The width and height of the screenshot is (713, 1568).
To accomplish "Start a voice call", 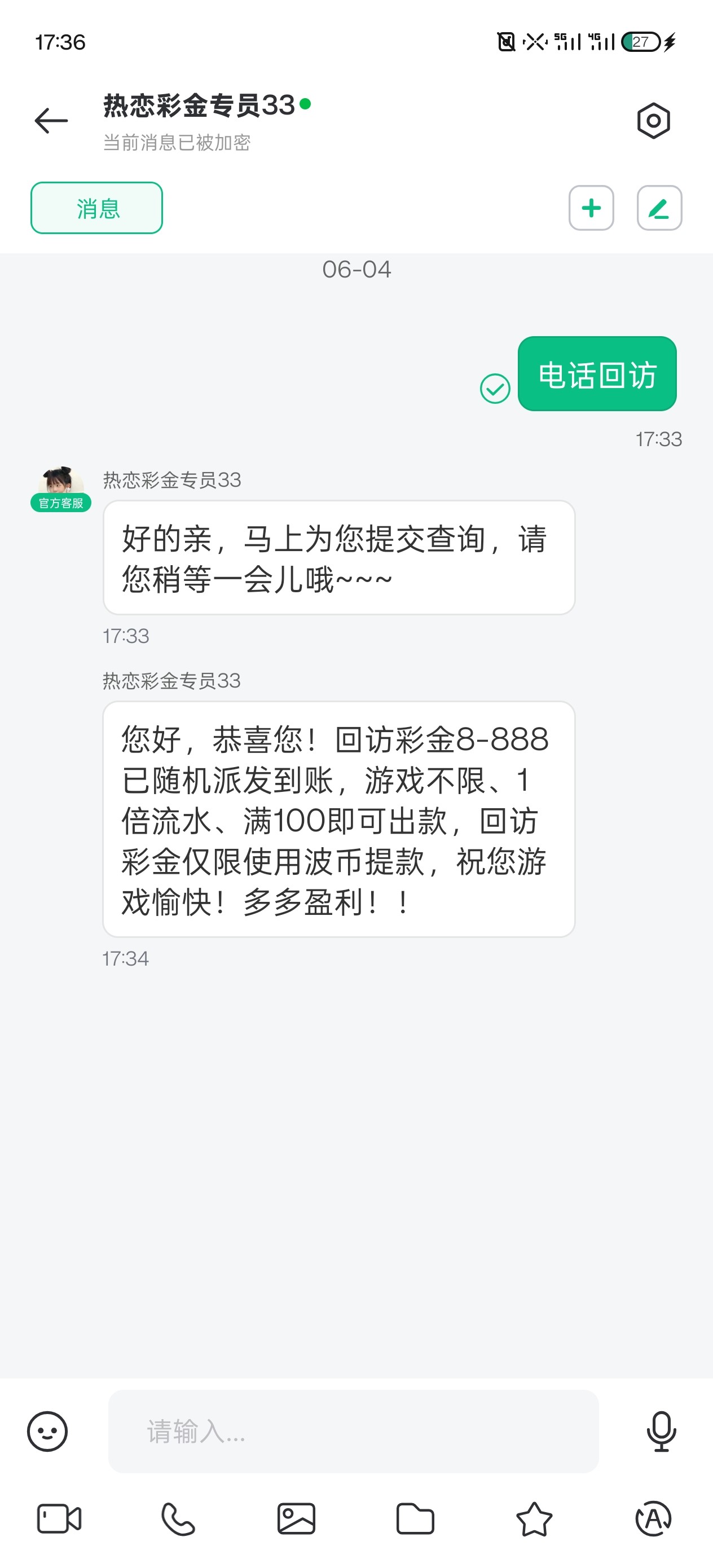I will 178,1519.
